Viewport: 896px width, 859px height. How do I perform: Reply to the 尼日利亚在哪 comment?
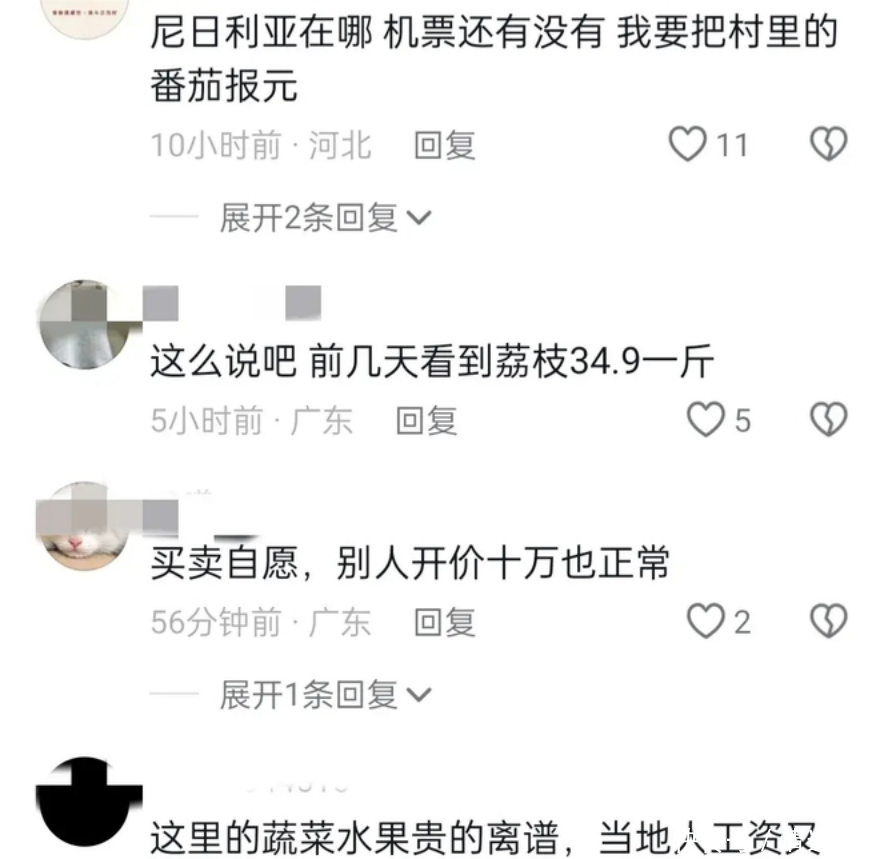[444, 145]
